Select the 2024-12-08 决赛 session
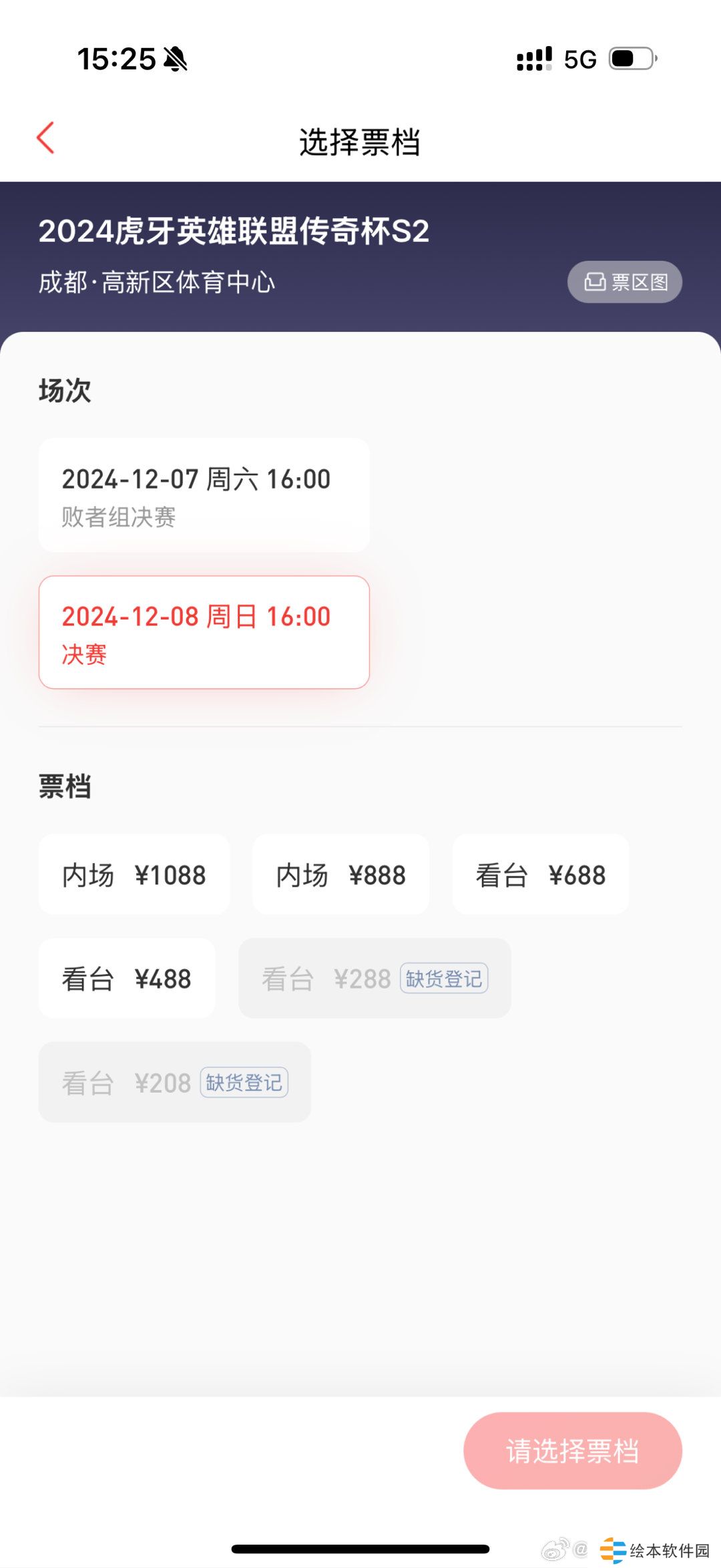Image resolution: width=721 pixels, height=1568 pixels. point(204,631)
